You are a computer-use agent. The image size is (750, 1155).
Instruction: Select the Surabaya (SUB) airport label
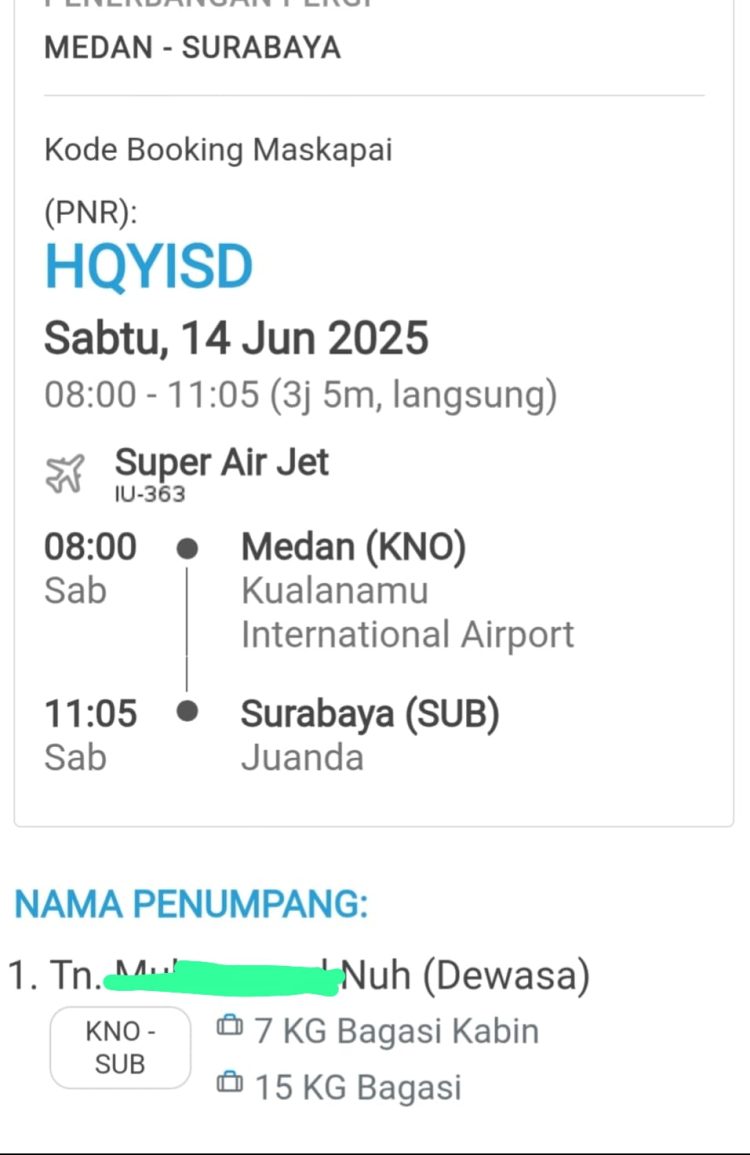(x=367, y=713)
